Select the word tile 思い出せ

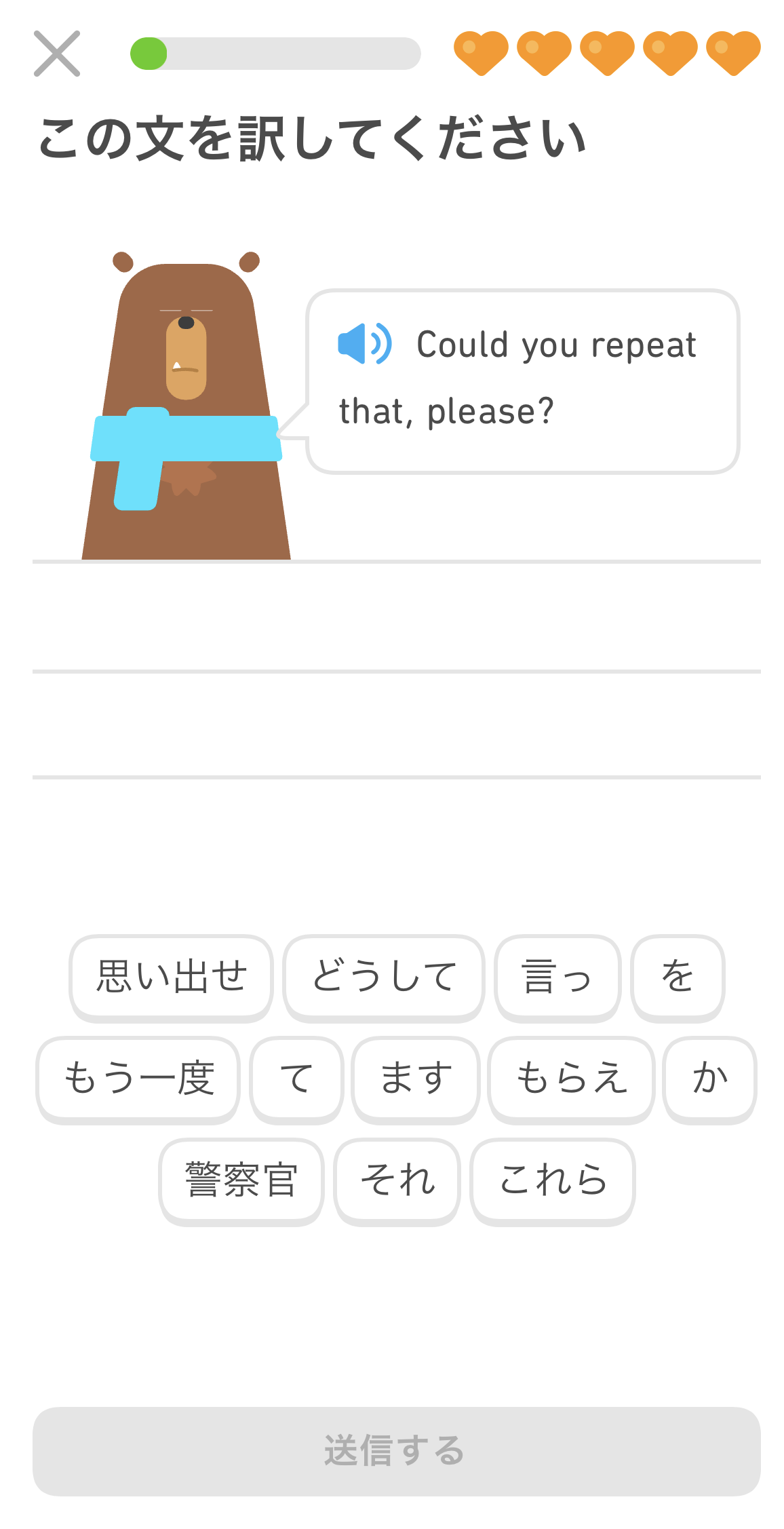[x=171, y=977]
